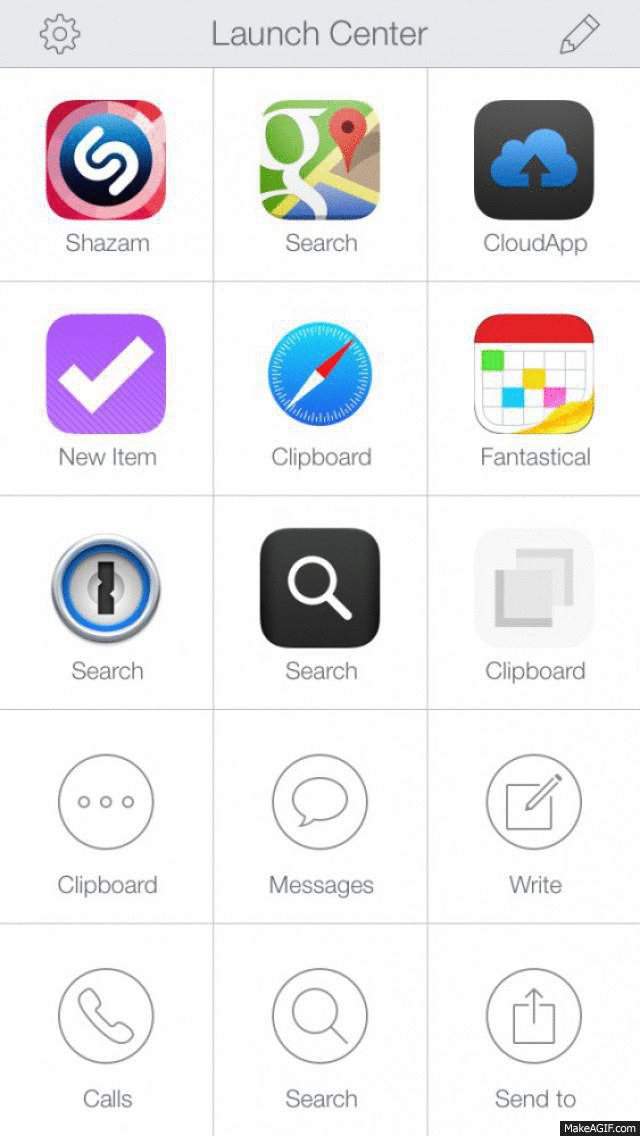Open the outlined magnifier Search group
The width and height of the screenshot is (640, 1136).
coord(320,1016)
